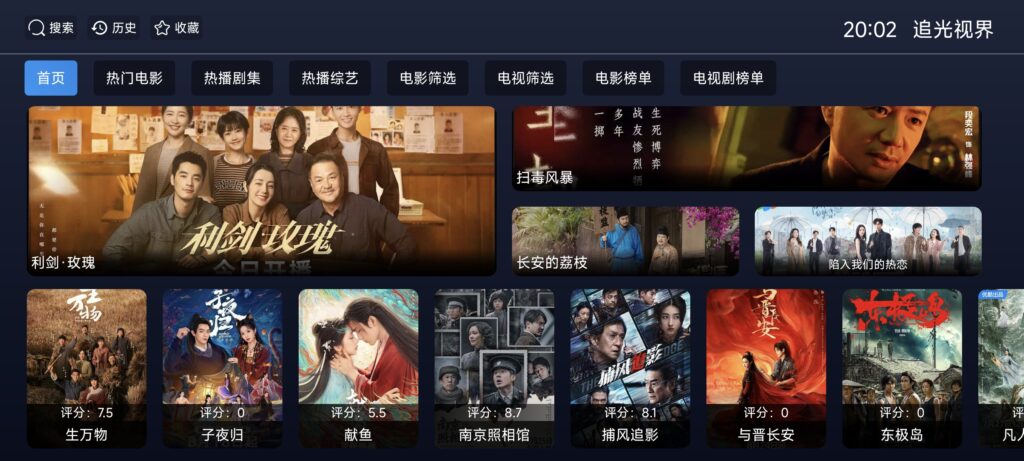Open the 利剑·玫瑰 featured banner
The width and height of the screenshot is (1024, 461).
(x=261, y=190)
